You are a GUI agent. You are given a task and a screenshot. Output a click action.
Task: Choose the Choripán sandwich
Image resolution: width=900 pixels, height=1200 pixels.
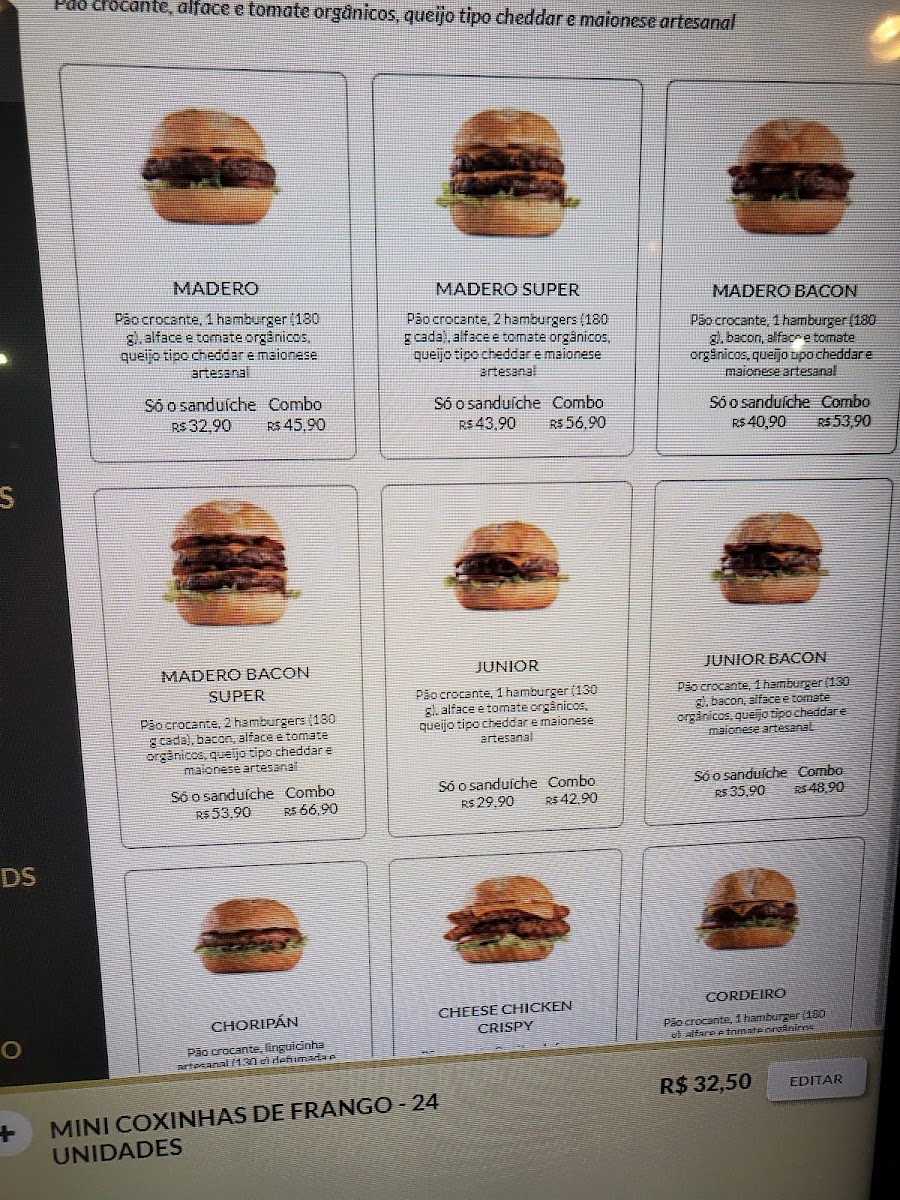(250, 962)
